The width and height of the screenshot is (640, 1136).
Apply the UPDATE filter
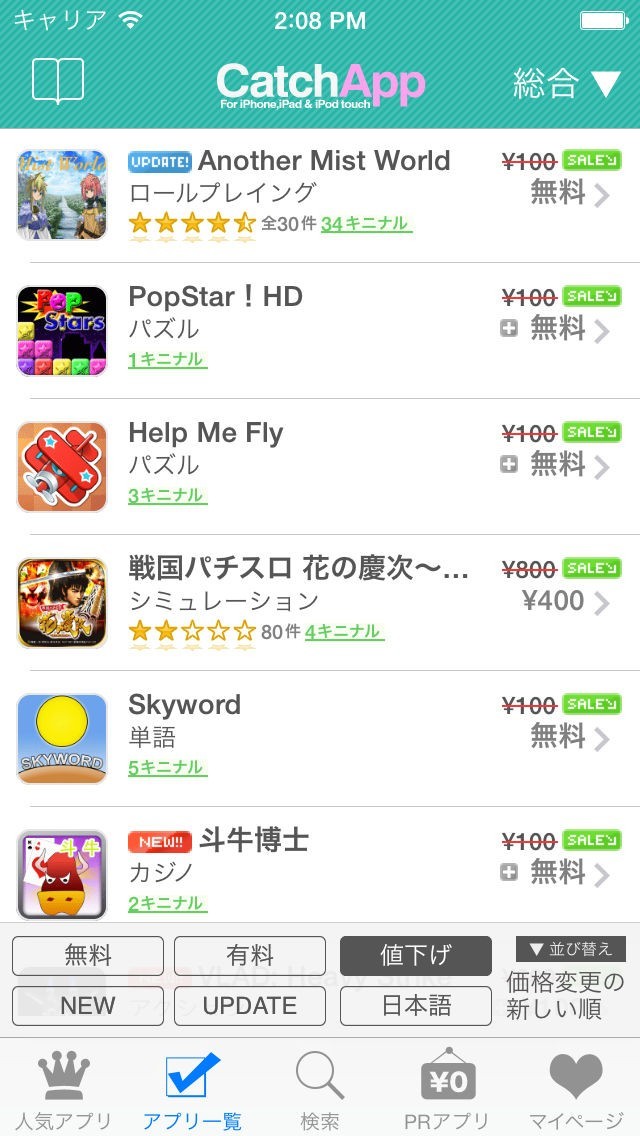pos(250,1005)
